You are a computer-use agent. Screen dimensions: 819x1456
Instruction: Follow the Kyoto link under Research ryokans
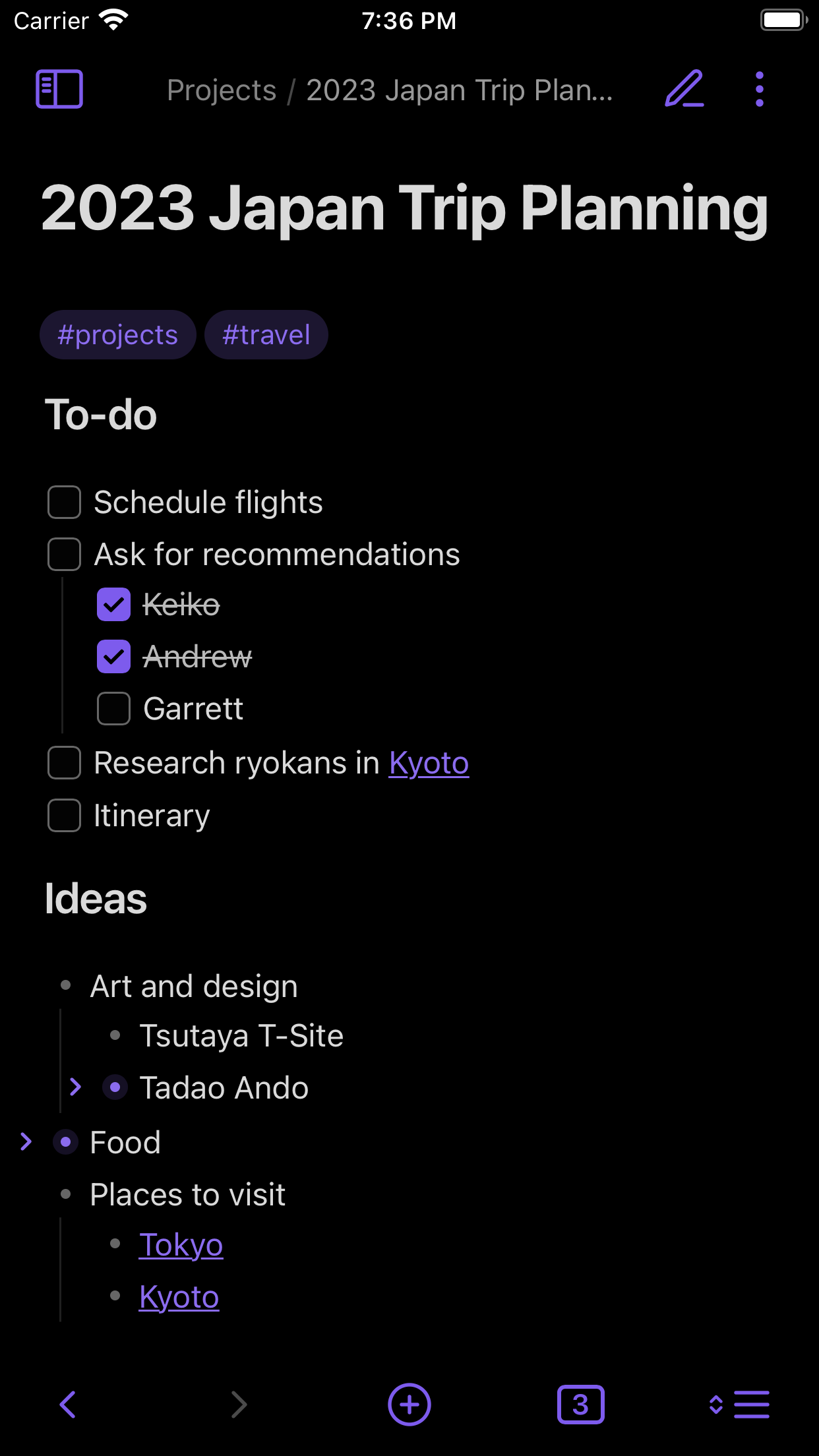[x=429, y=763]
